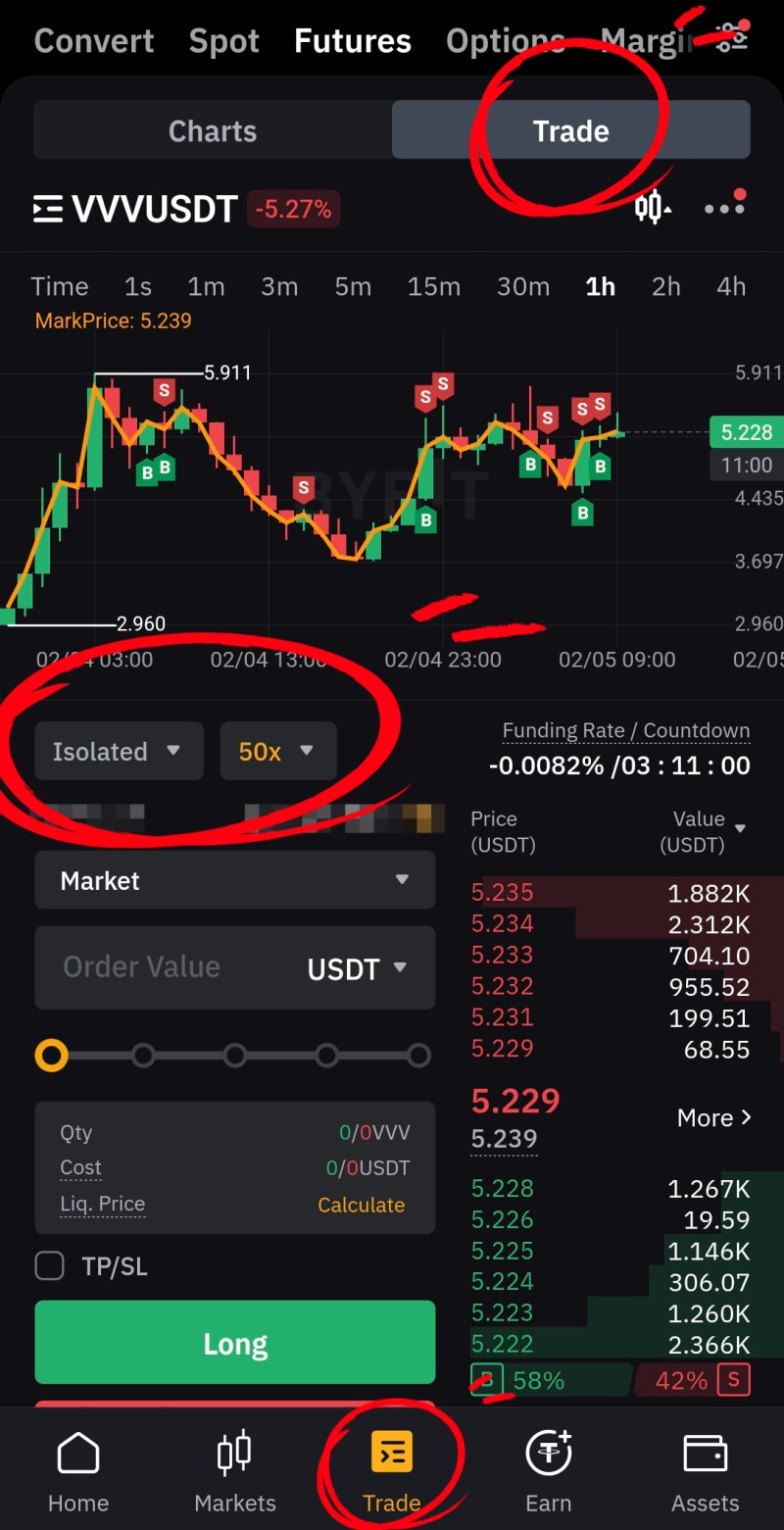784x1530 pixels.
Task: Switch to the Charts view
Action: tap(213, 130)
